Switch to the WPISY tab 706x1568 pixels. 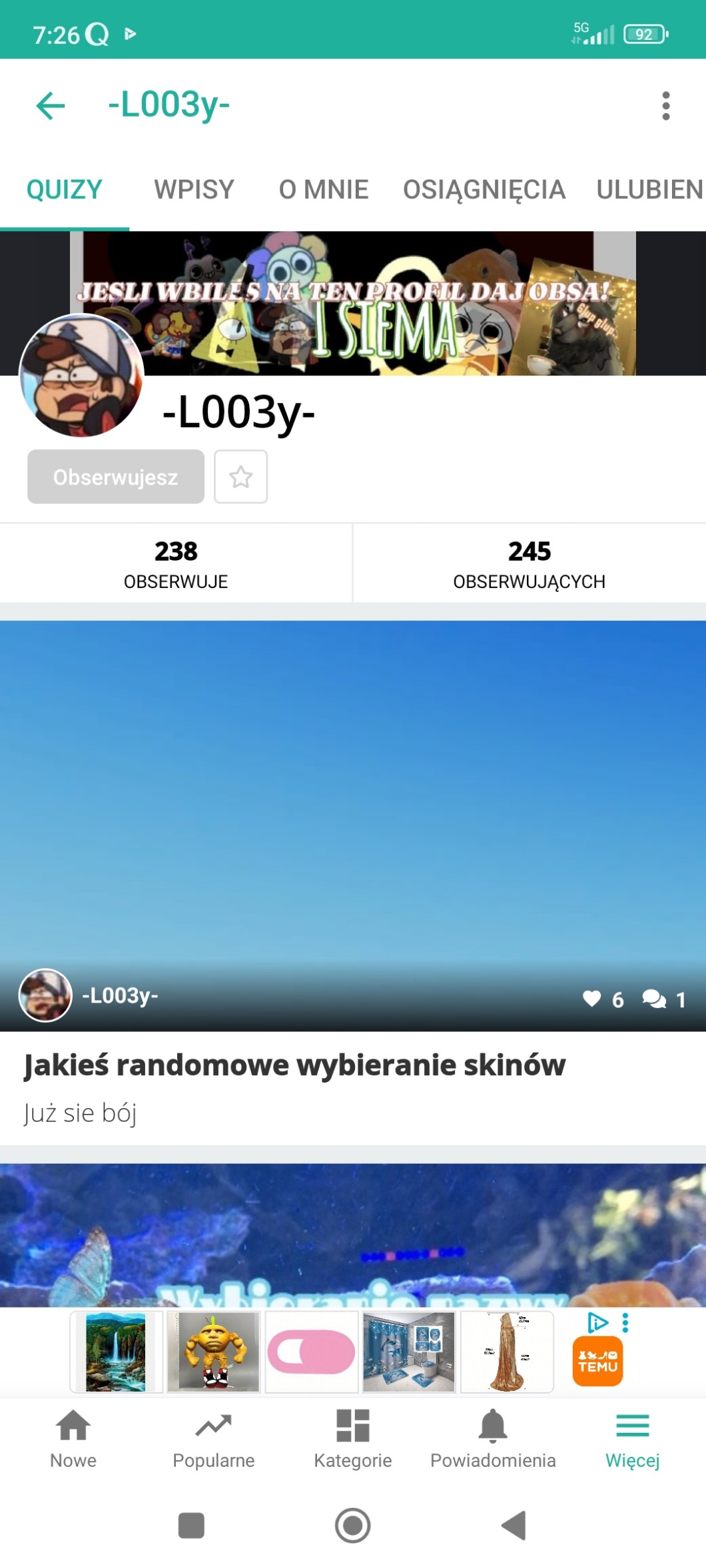[x=194, y=190]
